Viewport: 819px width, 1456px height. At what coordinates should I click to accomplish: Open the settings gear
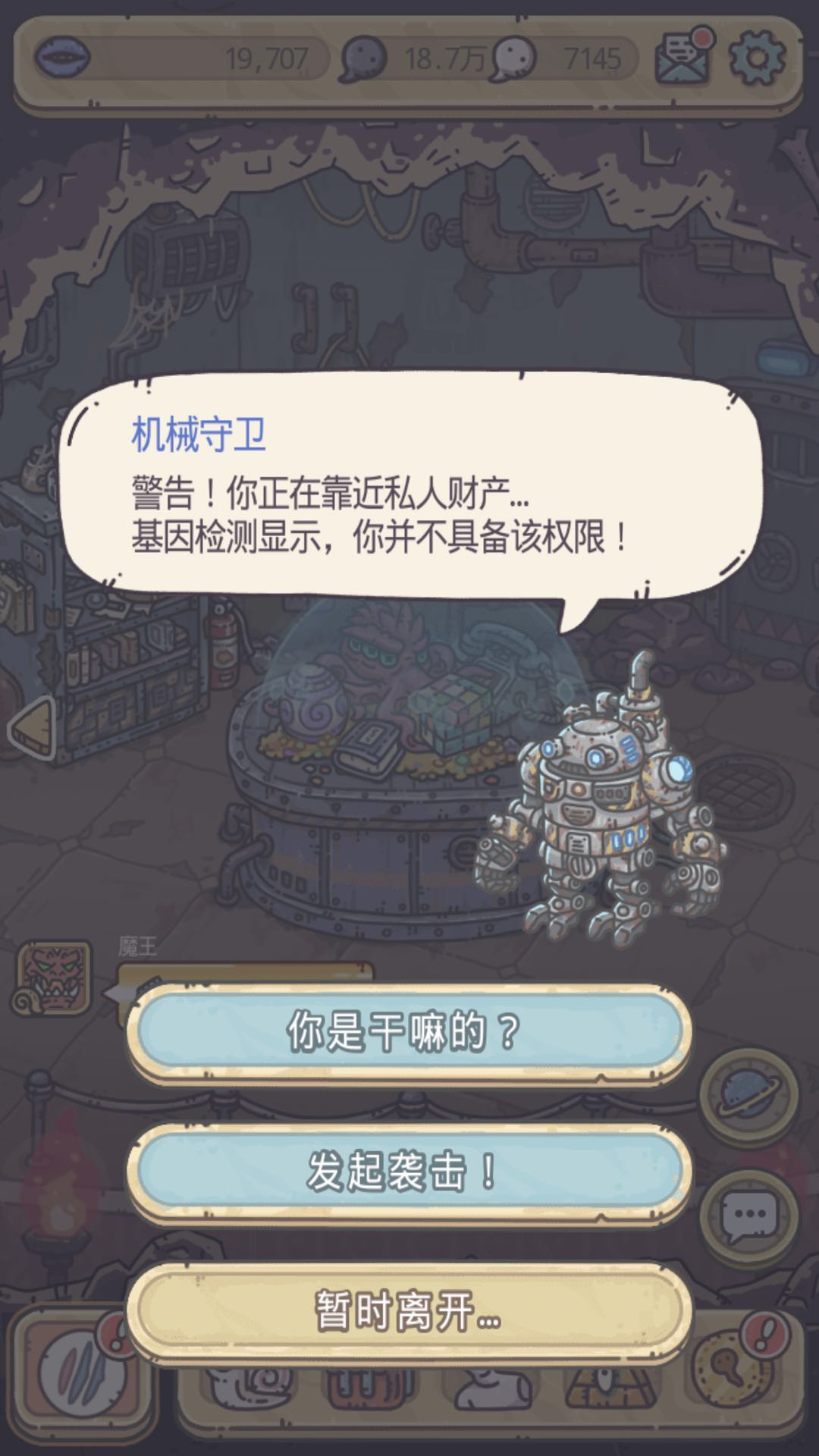point(756,57)
